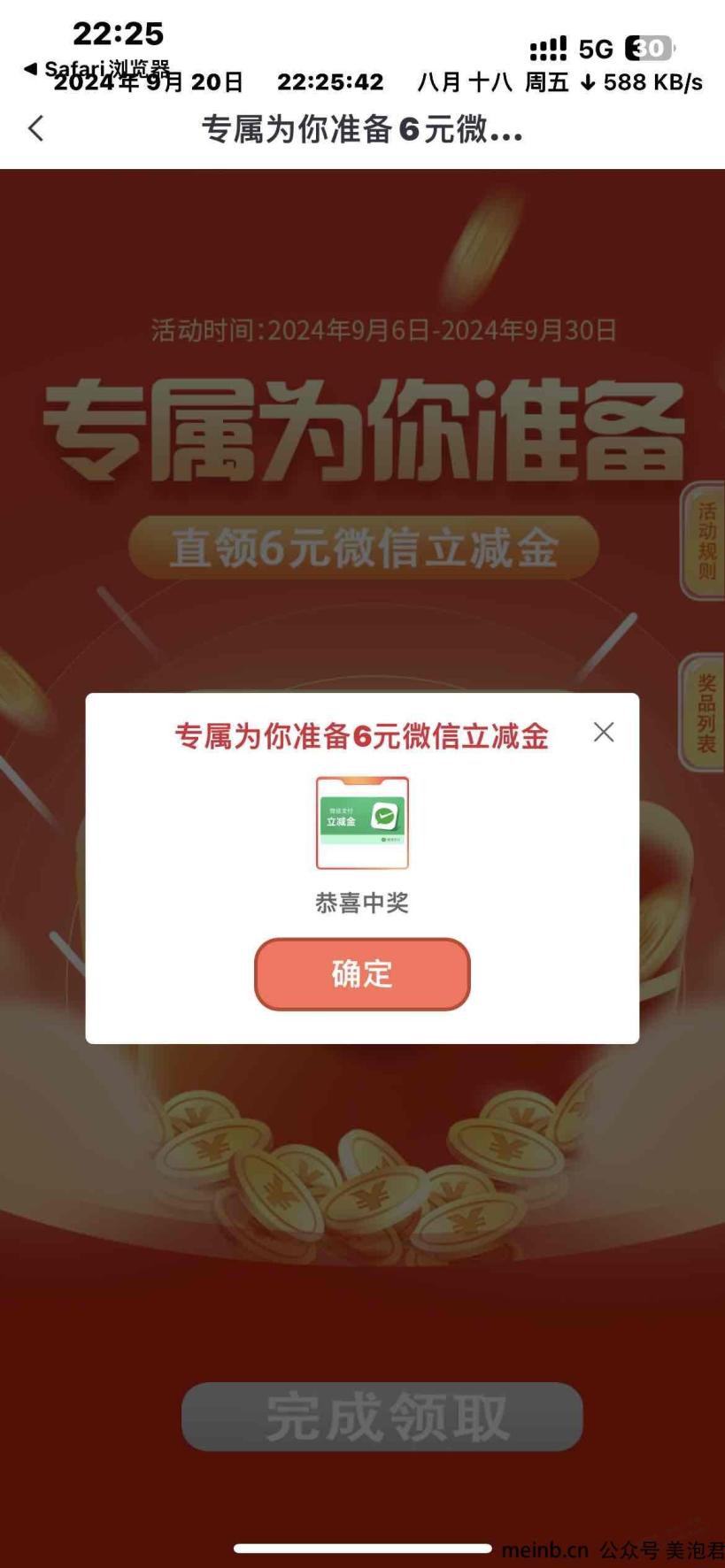Tap the back arrow in the header

point(35,129)
